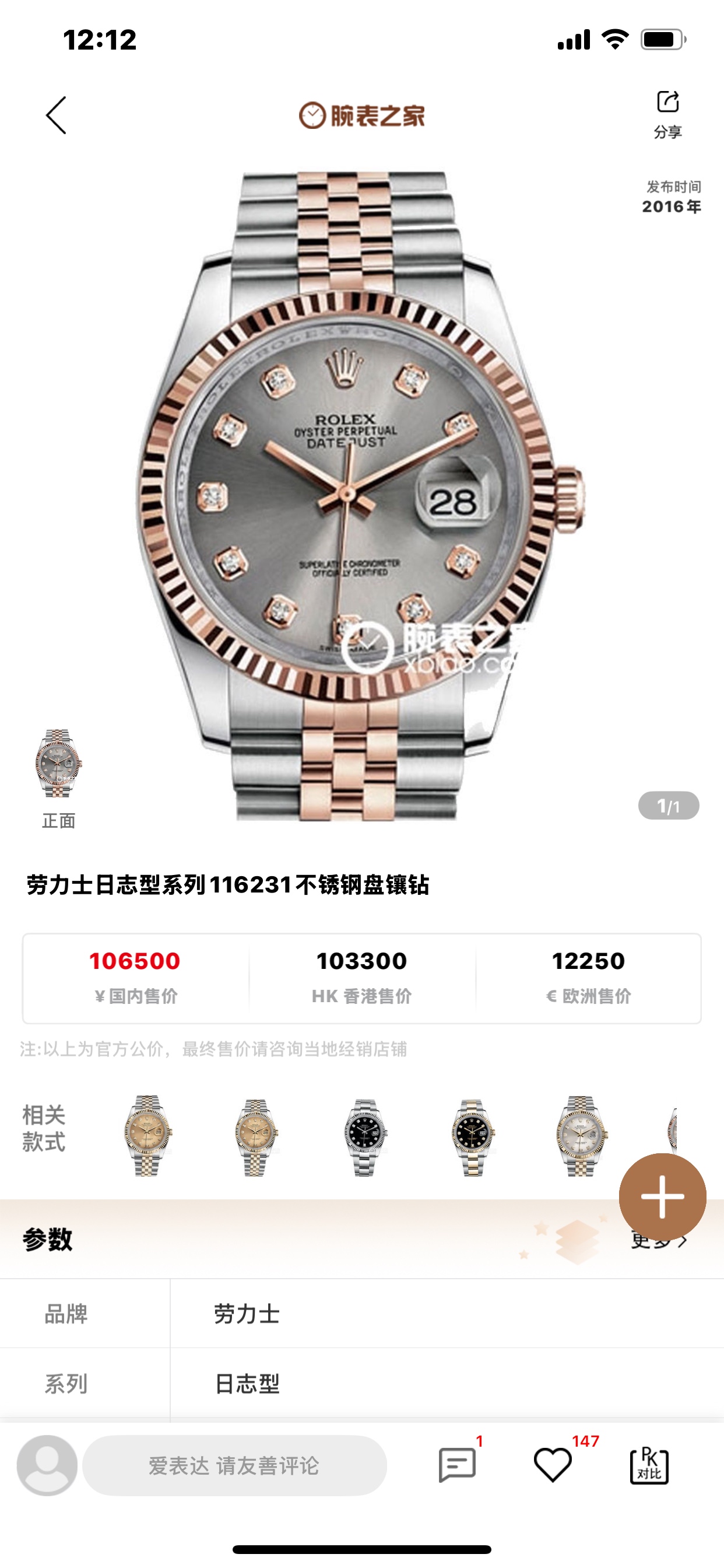
Task: Open the 爱表达 请友善评论 comment field
Action: click(234, 1465)
